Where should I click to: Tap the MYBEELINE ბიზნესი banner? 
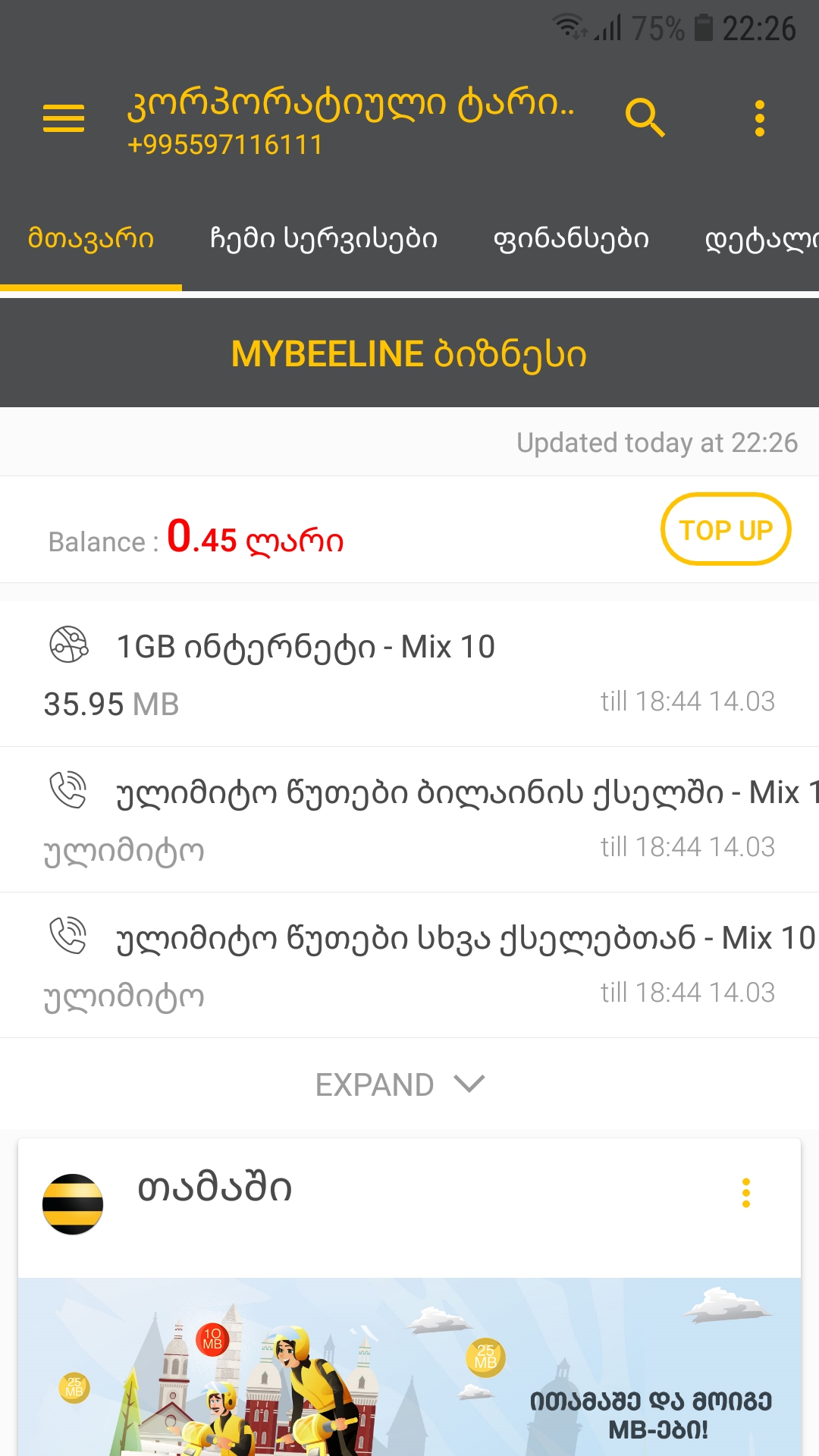tap(409, 353)
